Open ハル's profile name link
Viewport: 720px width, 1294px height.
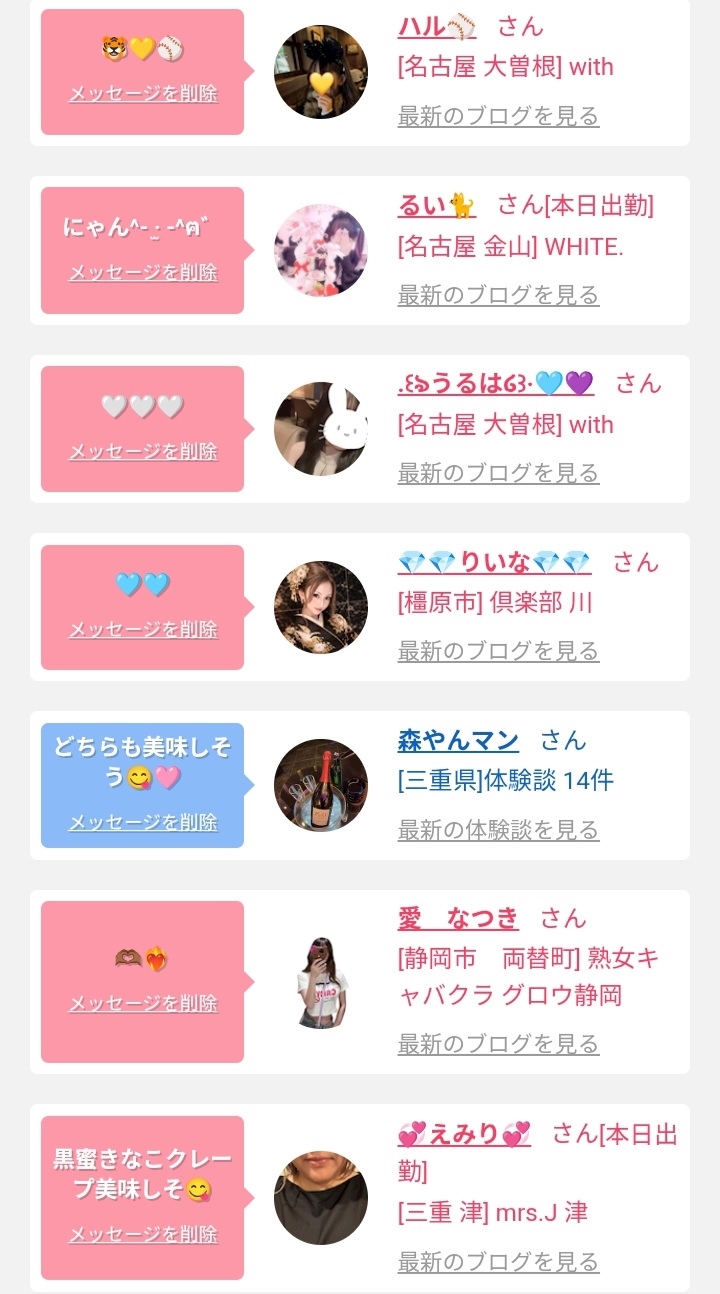tap(437, 27)
